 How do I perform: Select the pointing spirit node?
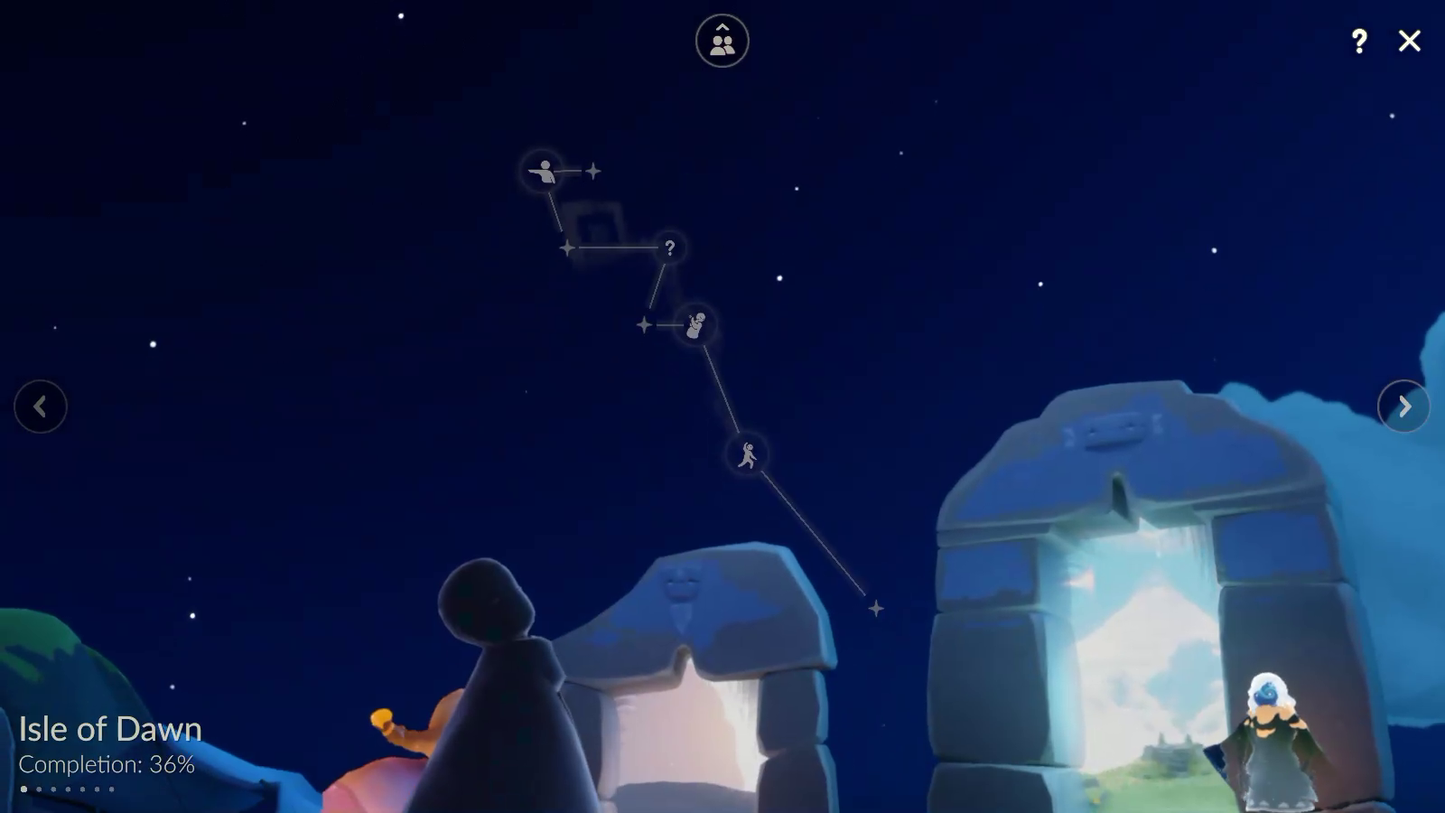542,172
